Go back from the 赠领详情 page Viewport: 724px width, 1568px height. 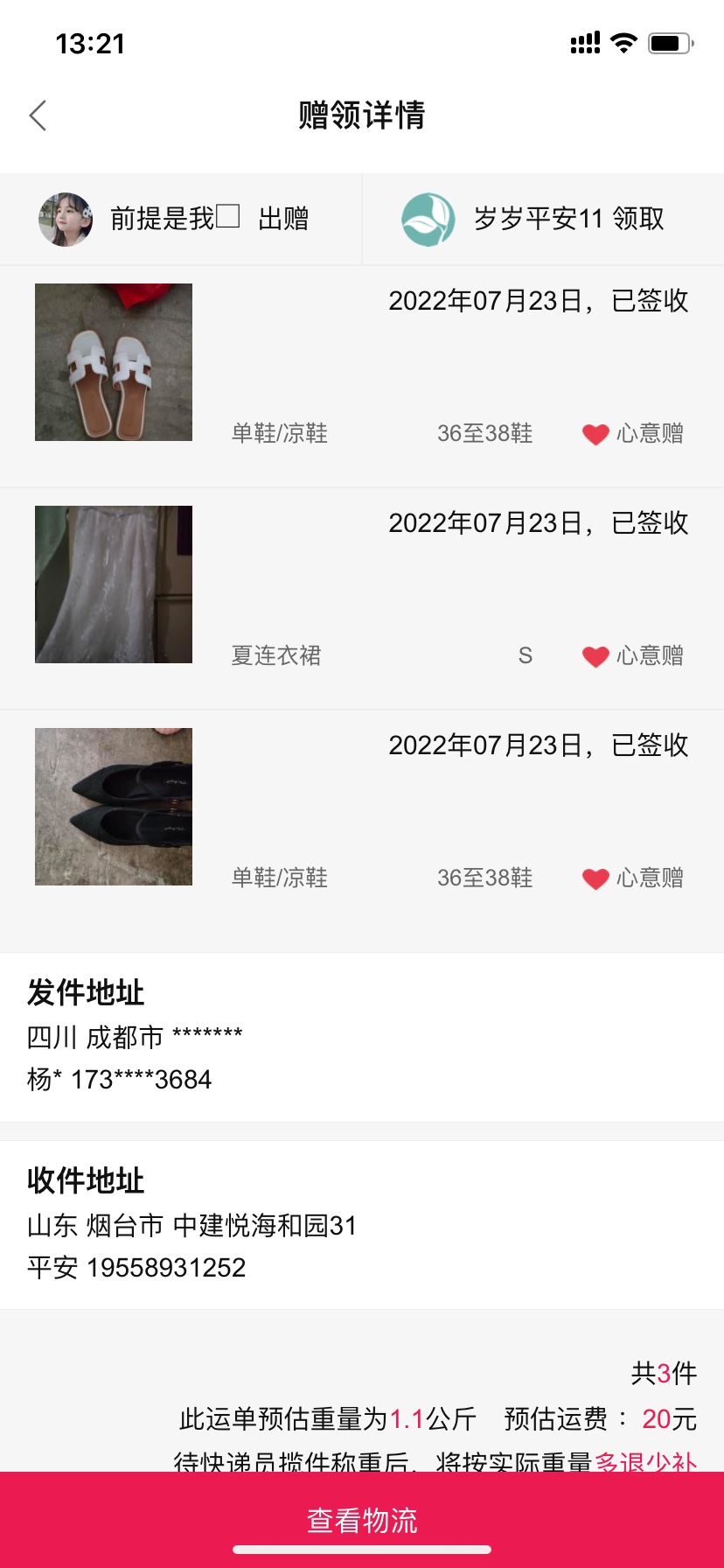pos(38,115)
